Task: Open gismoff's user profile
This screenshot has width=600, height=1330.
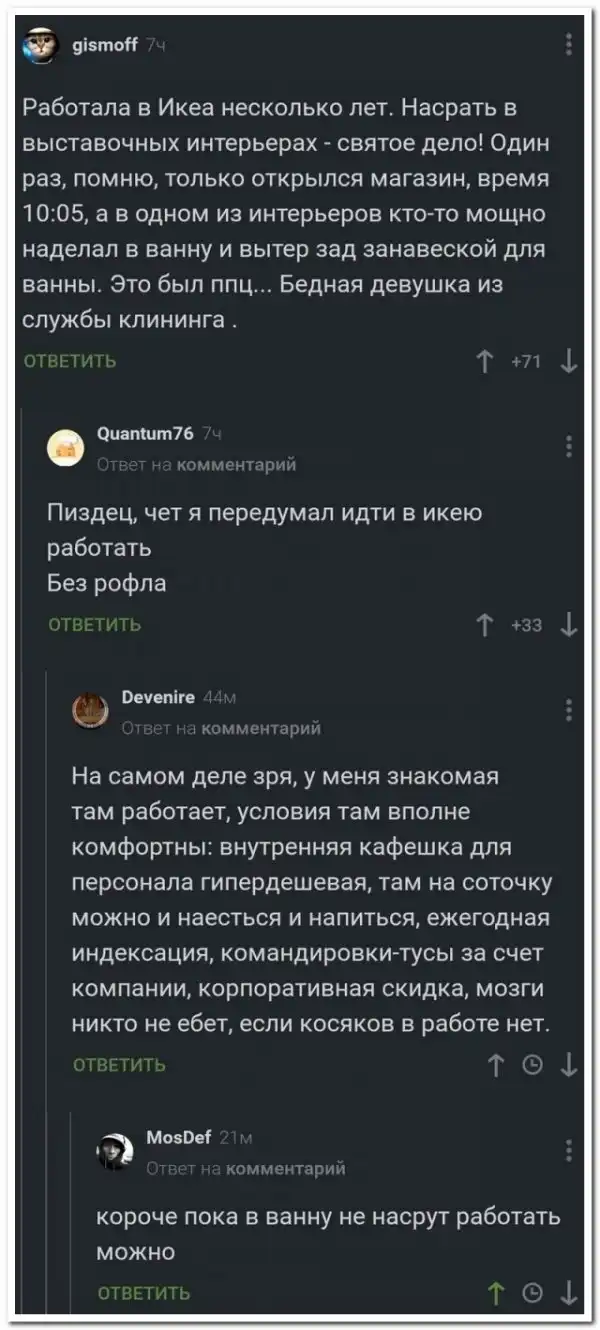Action: click(x=106, y=44)
